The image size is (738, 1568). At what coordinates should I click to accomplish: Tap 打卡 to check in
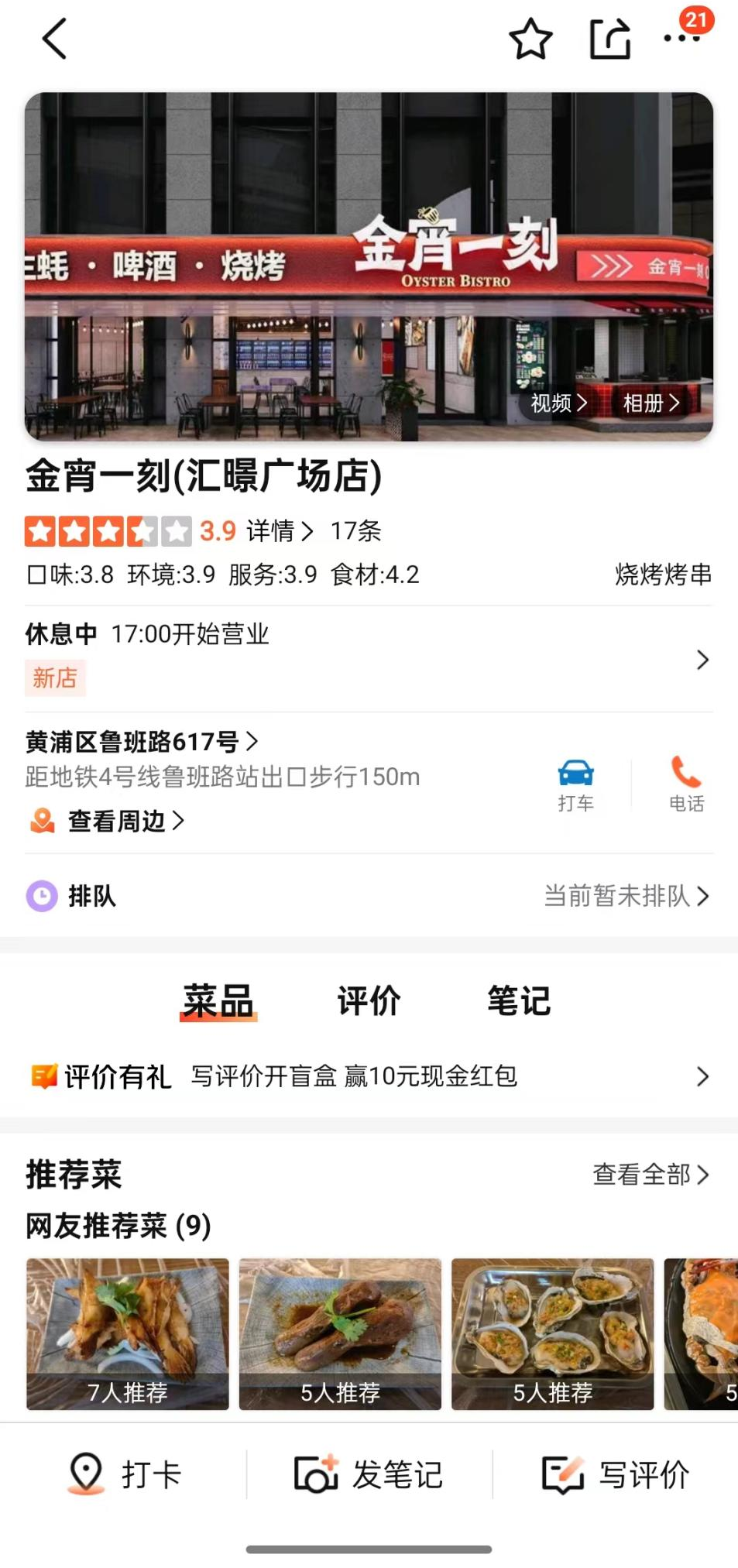pos(125,1474)
